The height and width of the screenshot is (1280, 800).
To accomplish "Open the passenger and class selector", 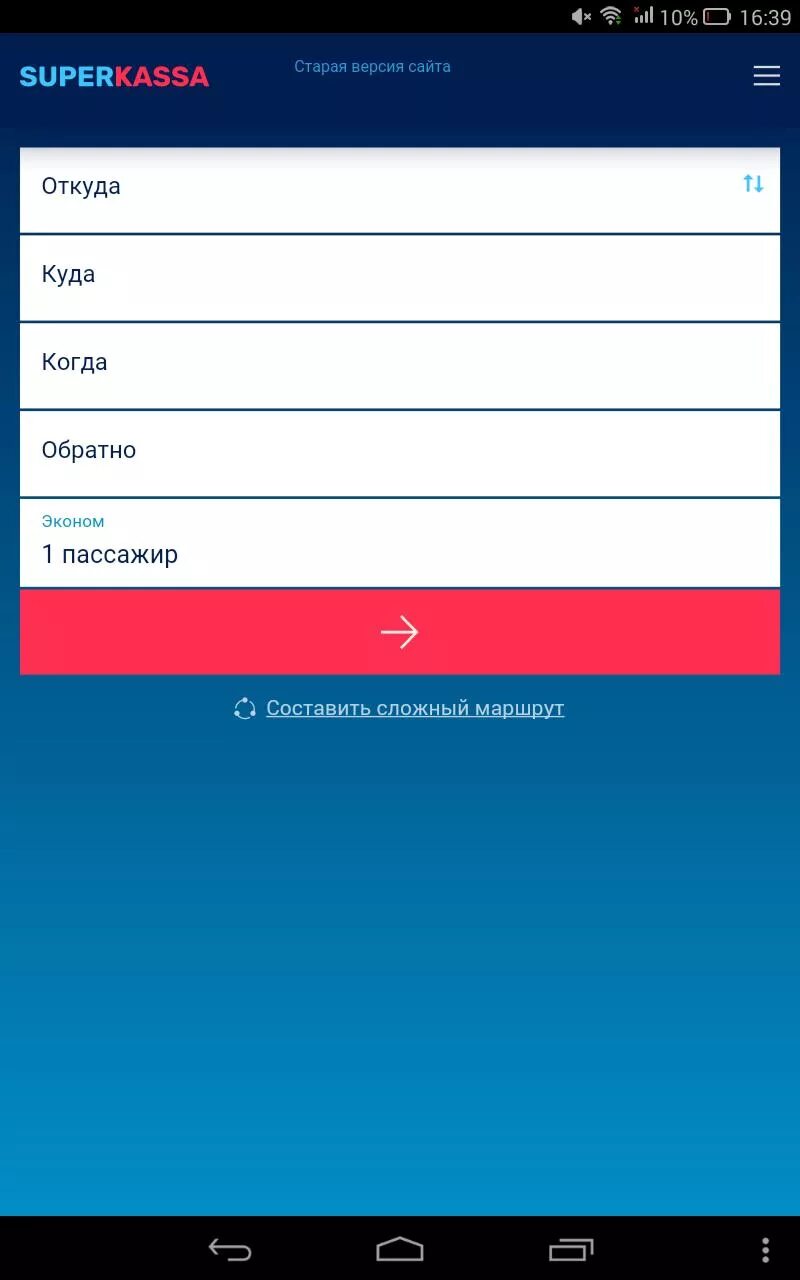I will [x=400, y=543].
